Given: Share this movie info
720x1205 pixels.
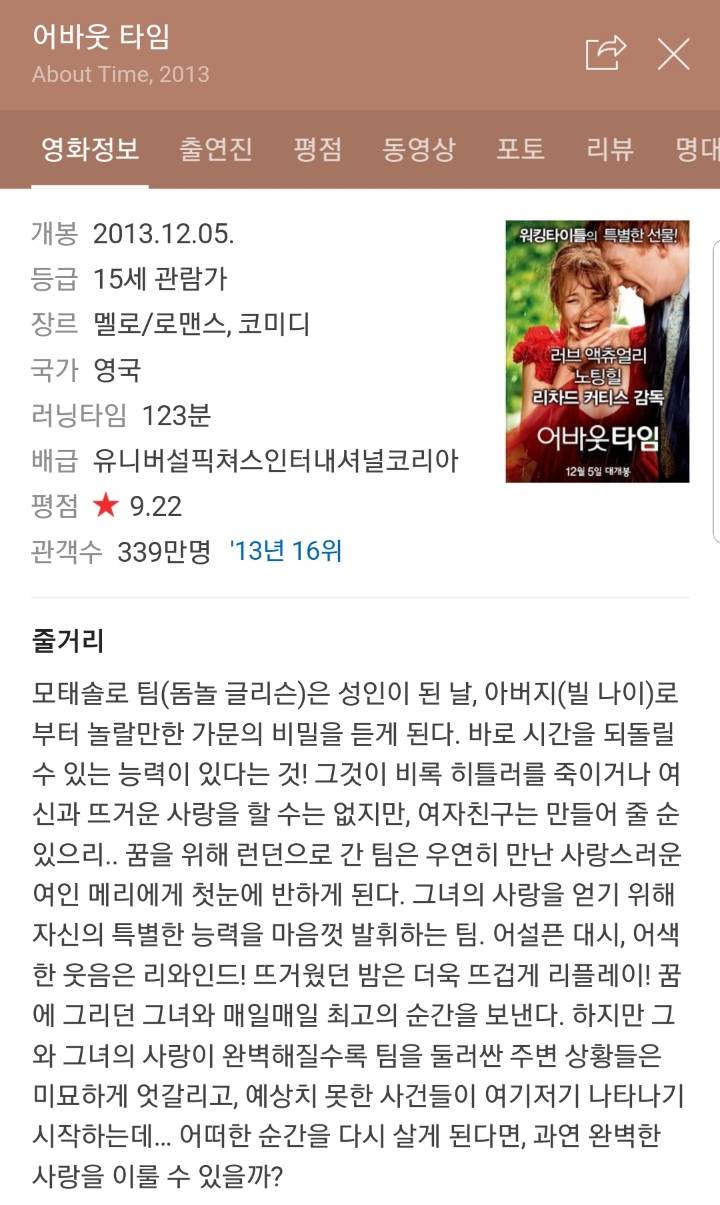Looking at the screenshot, I should point(605,53).
